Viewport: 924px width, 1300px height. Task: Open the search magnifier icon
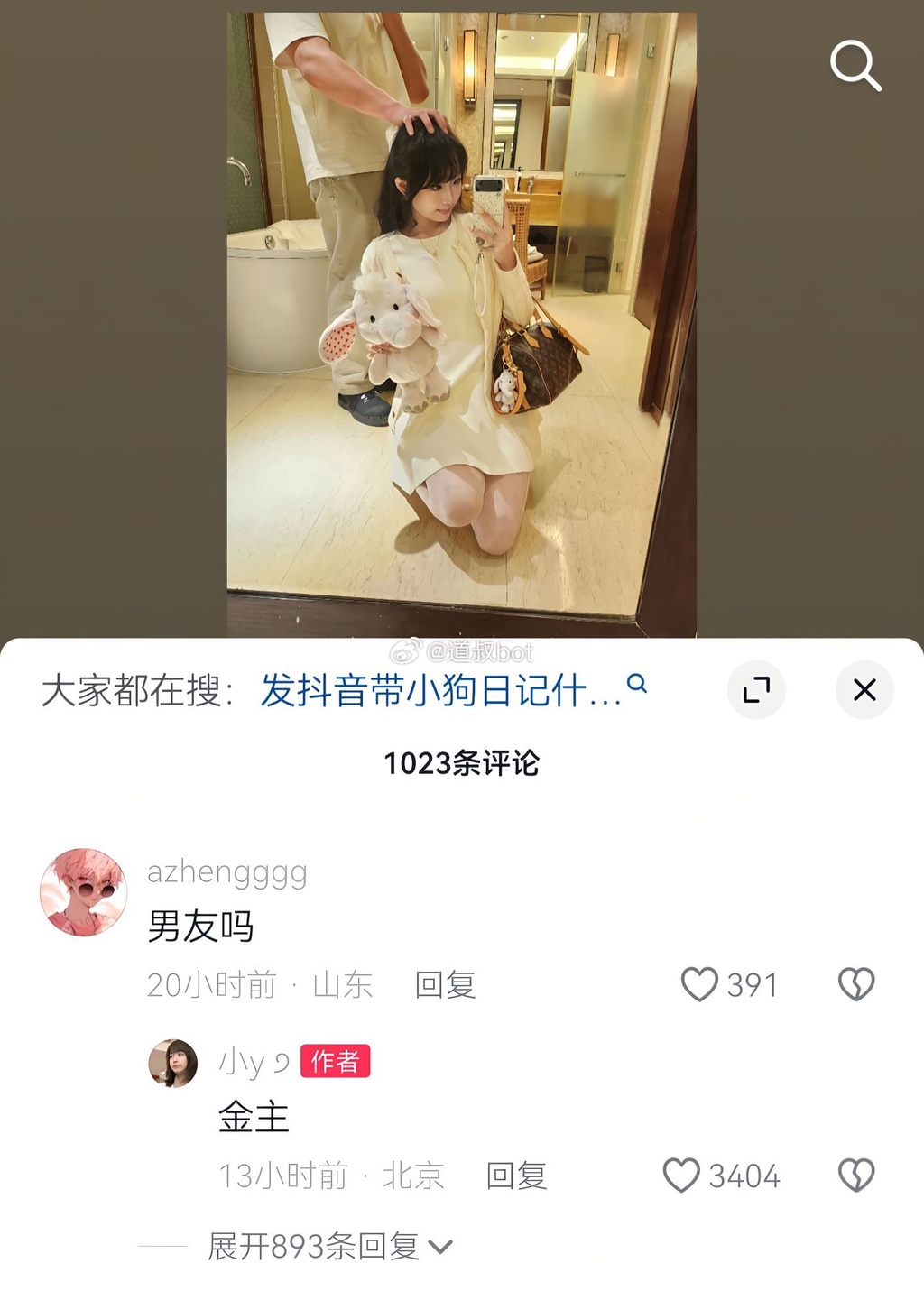[855, 66]
